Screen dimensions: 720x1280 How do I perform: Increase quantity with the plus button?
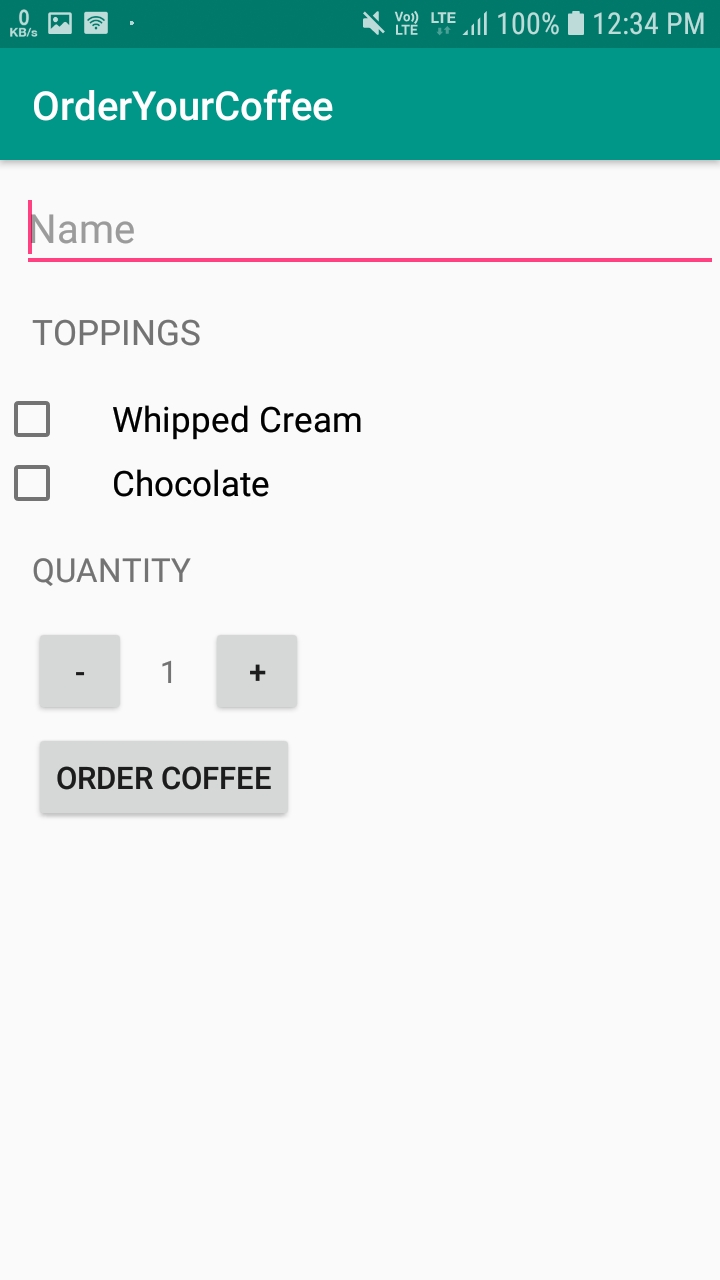[257, 672]
